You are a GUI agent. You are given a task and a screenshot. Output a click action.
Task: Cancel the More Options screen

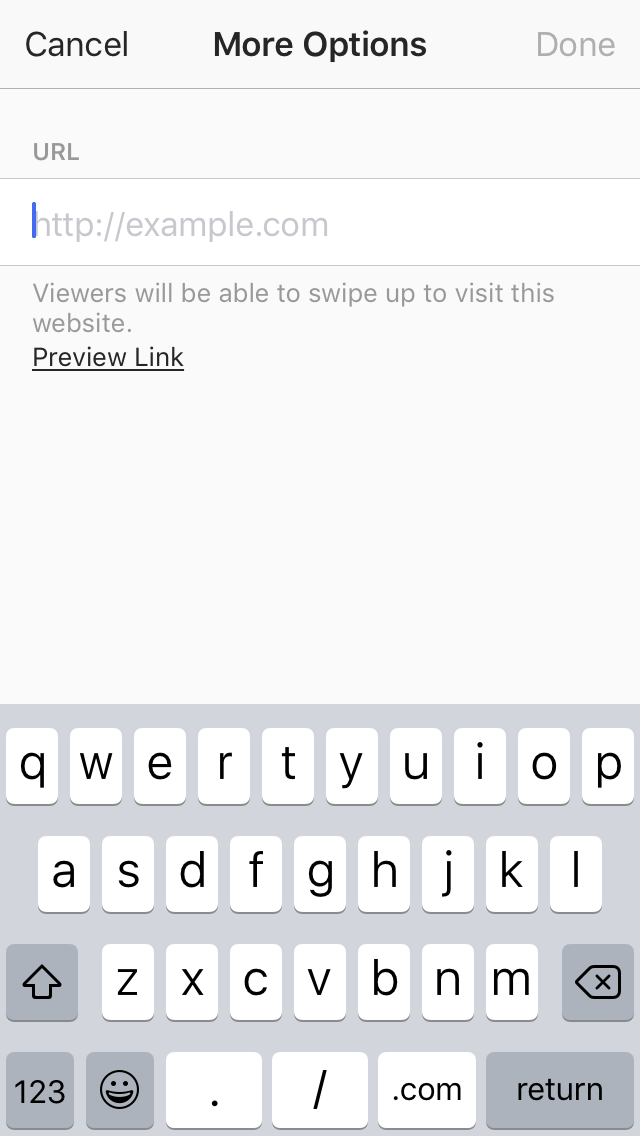(x=77, y=44)
